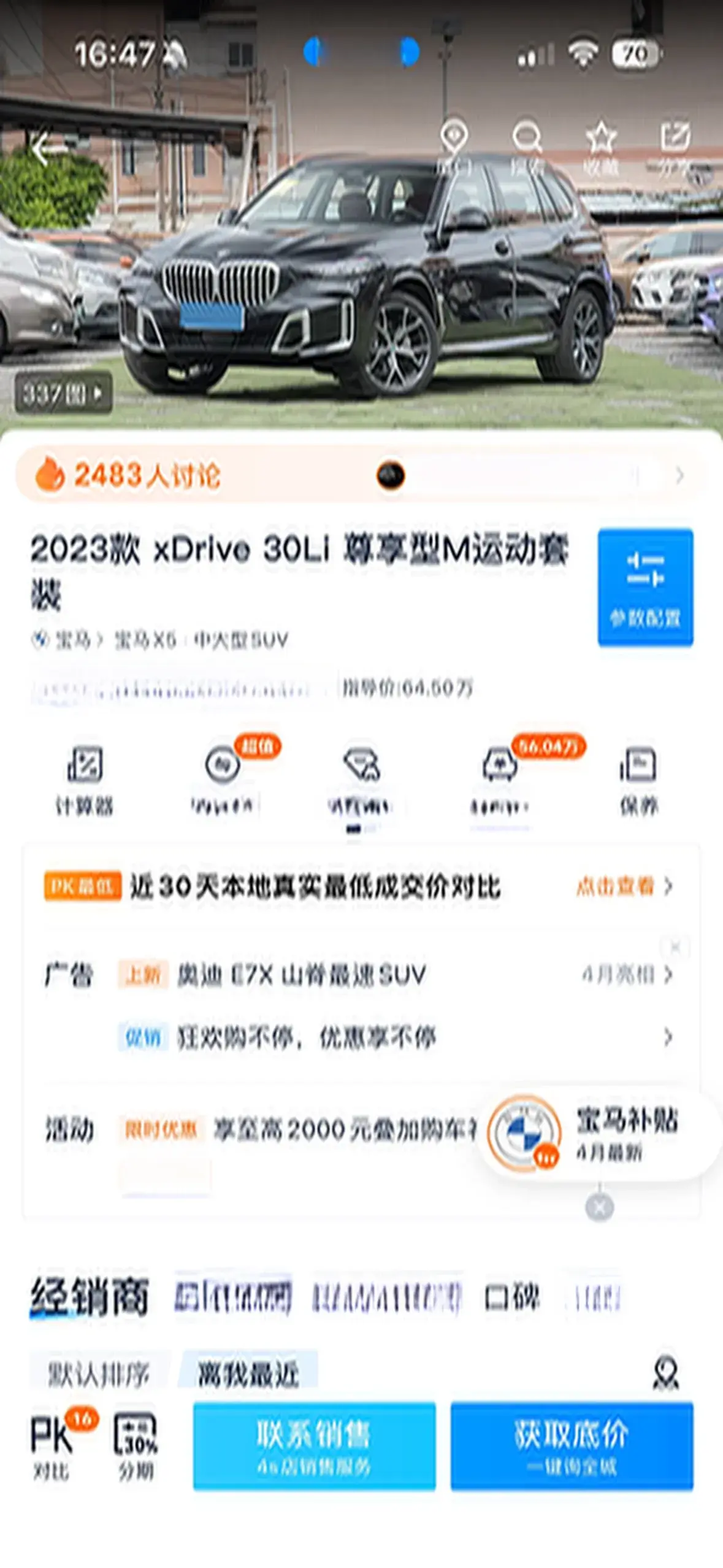The width and height of the screenshot is (723, 1568).
Task: Share this car page
Action: pos(675,146)
